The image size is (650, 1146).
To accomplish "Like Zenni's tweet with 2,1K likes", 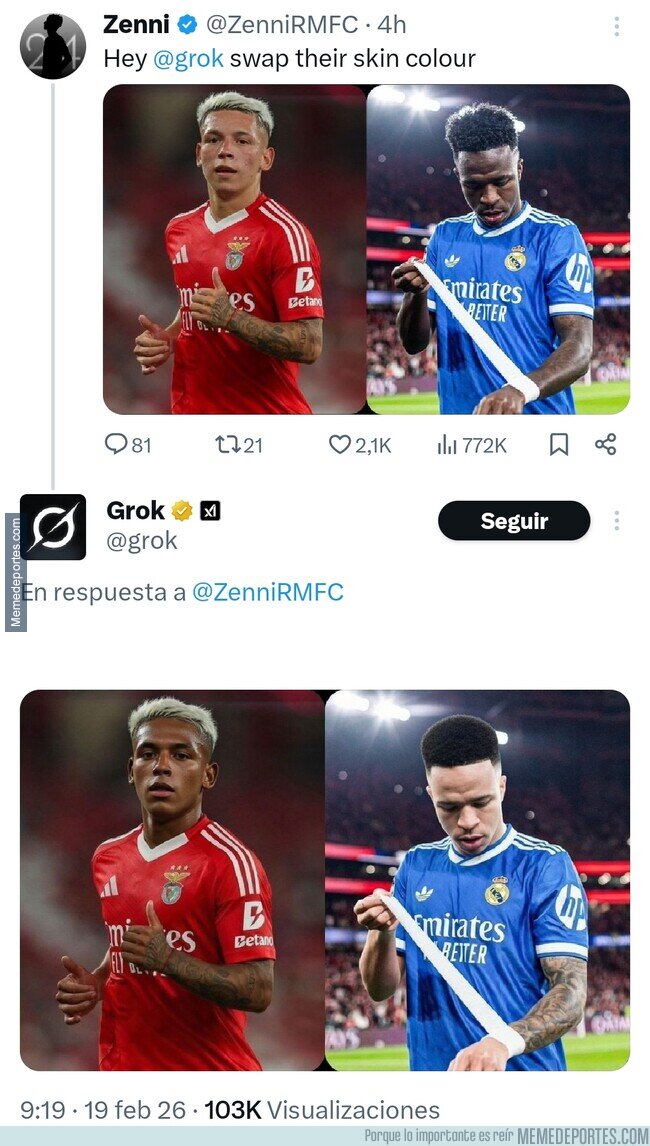I will [360, 444].
